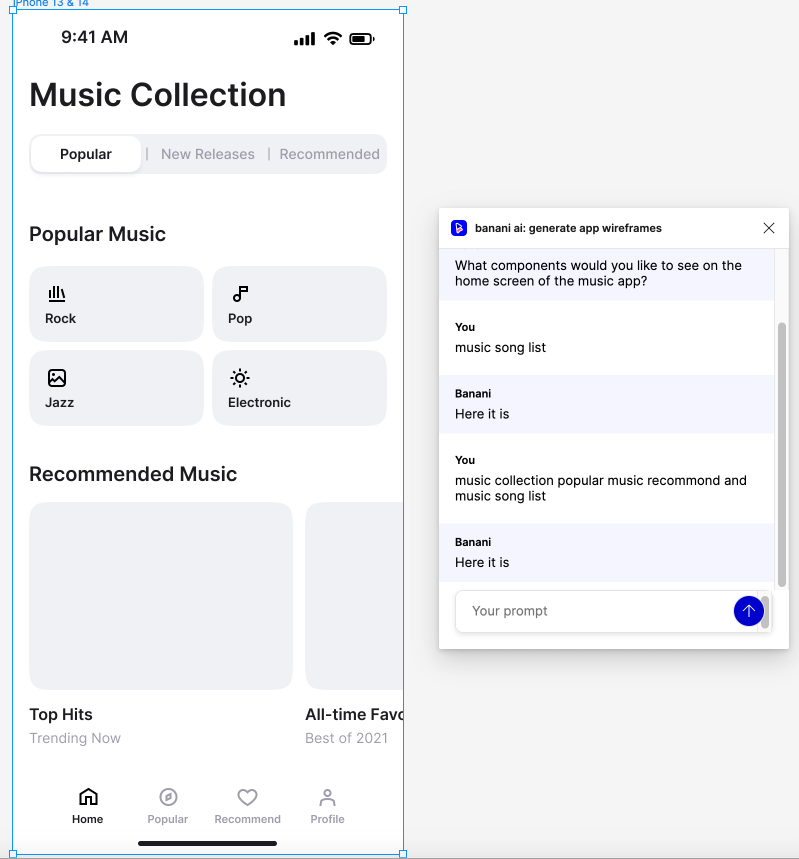799x859 pixels.
Task: Open the All-time Favorites card
Action: (x=354, y=596)
